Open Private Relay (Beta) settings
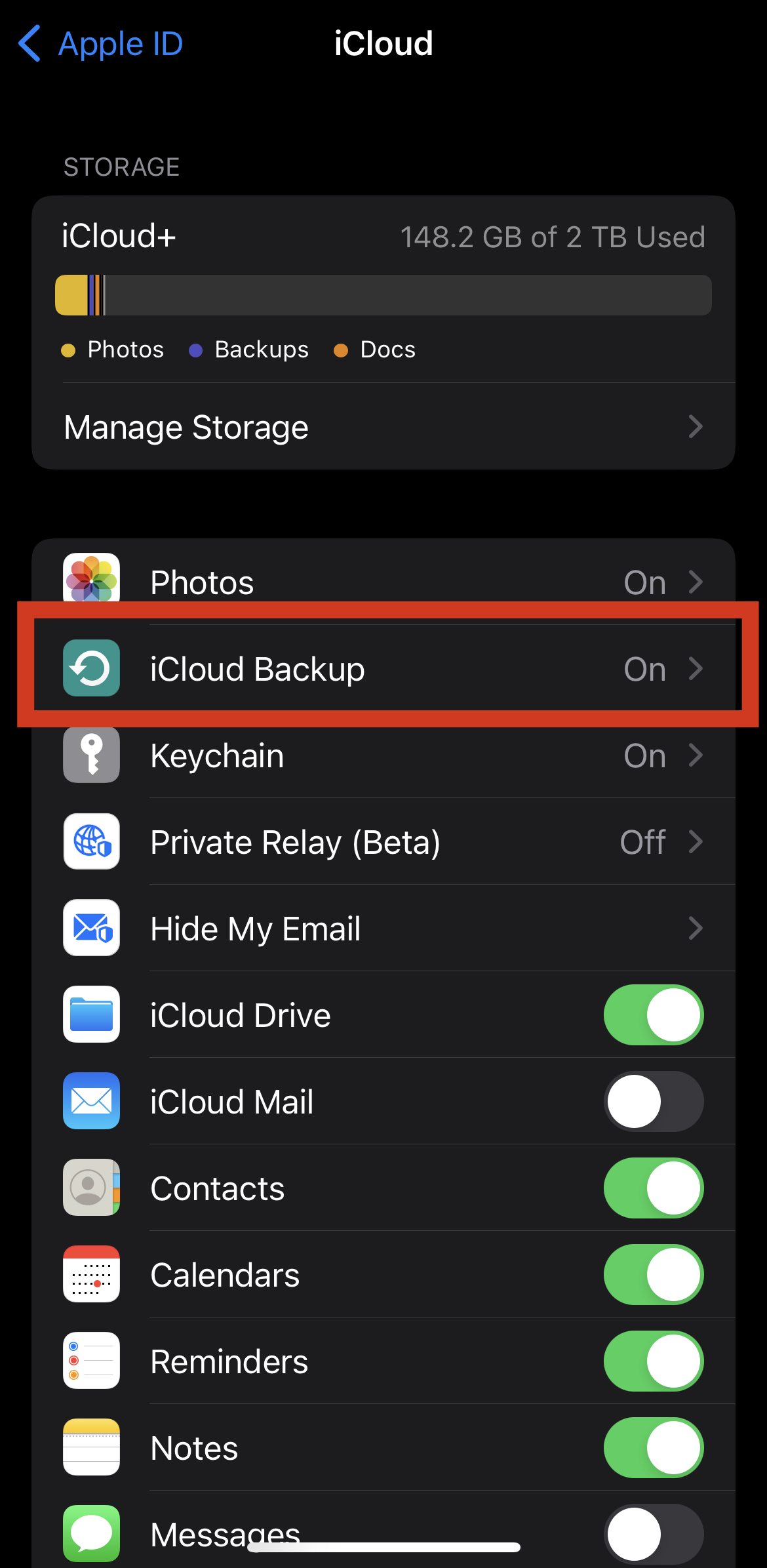 pos(383,842)
